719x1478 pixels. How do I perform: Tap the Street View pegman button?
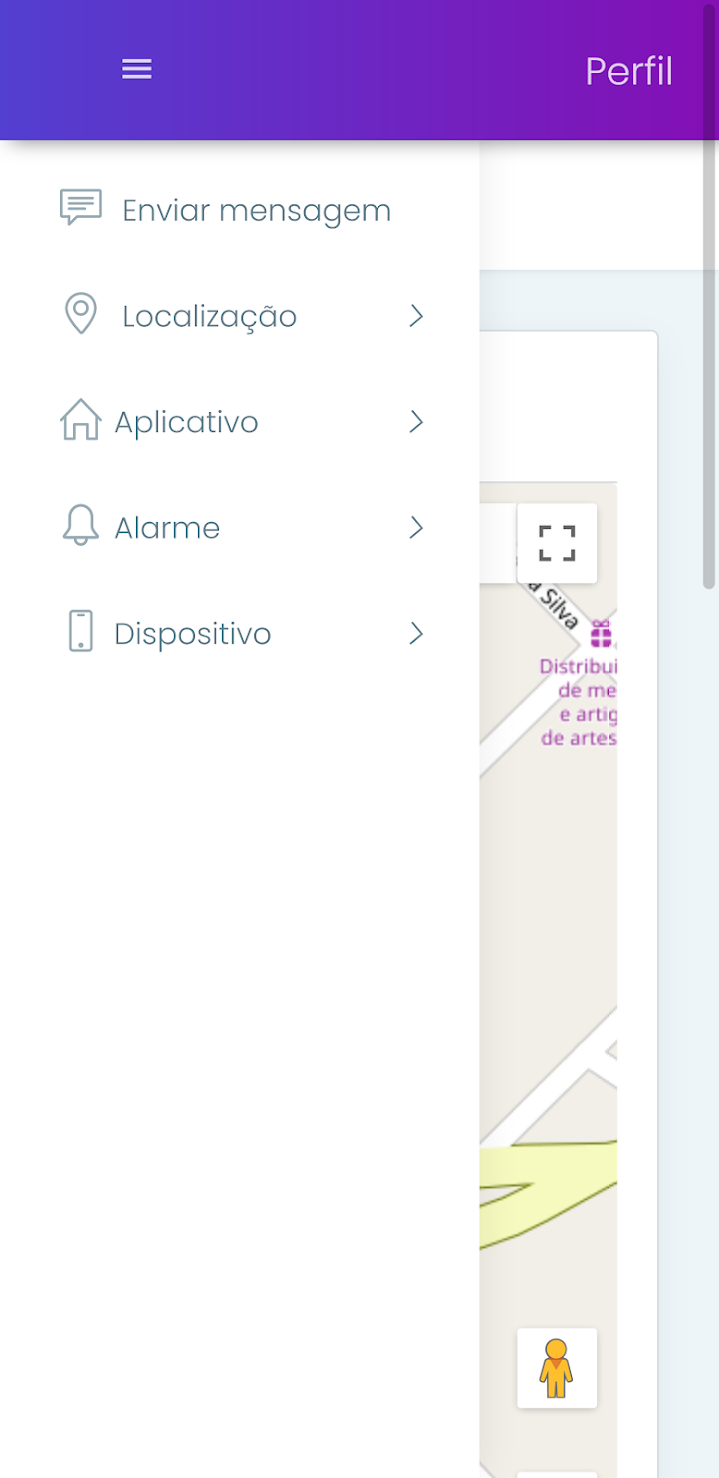tap(557, 1368)
